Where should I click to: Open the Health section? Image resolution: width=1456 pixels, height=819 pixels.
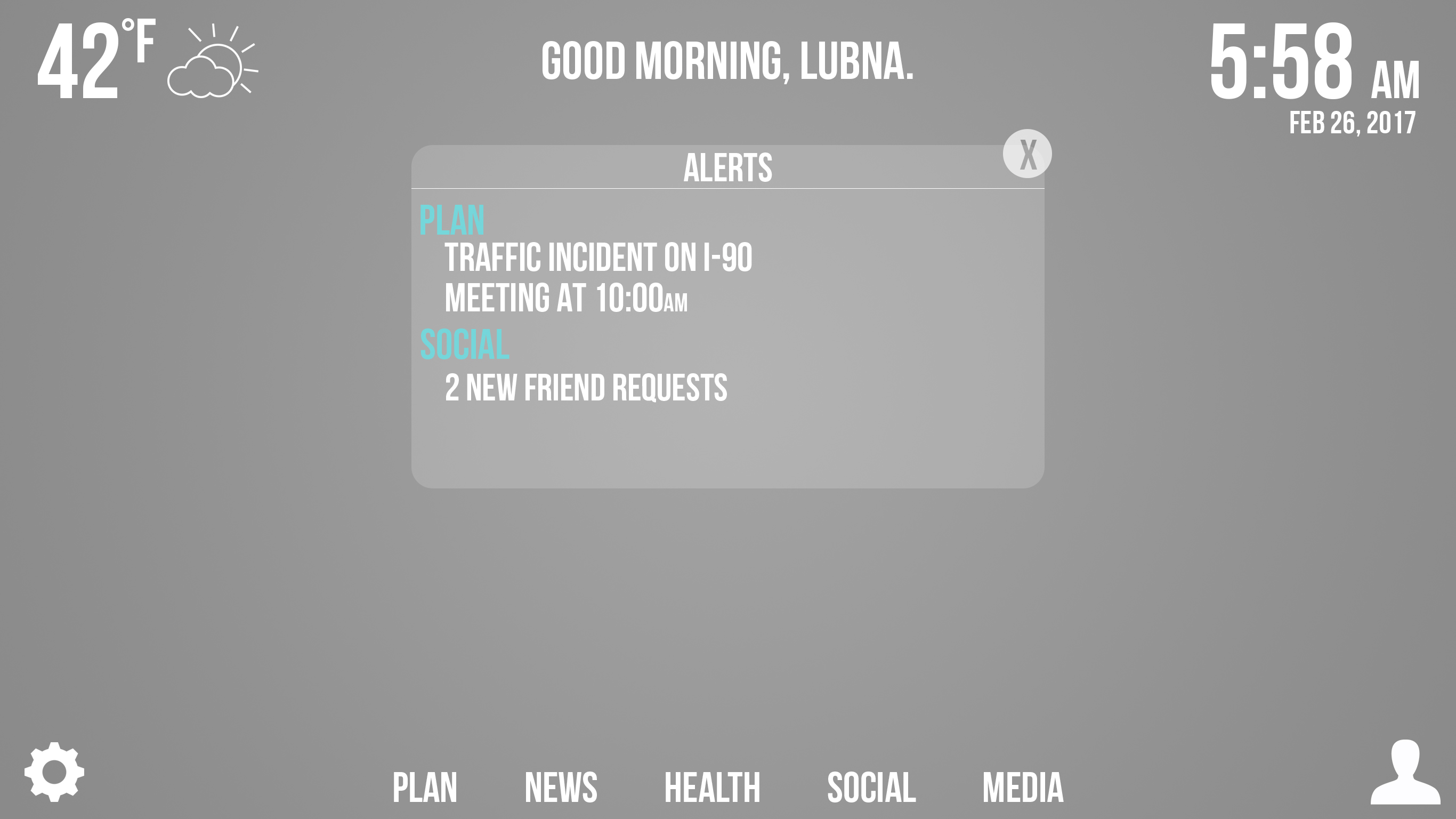click(x=712, y=787)
